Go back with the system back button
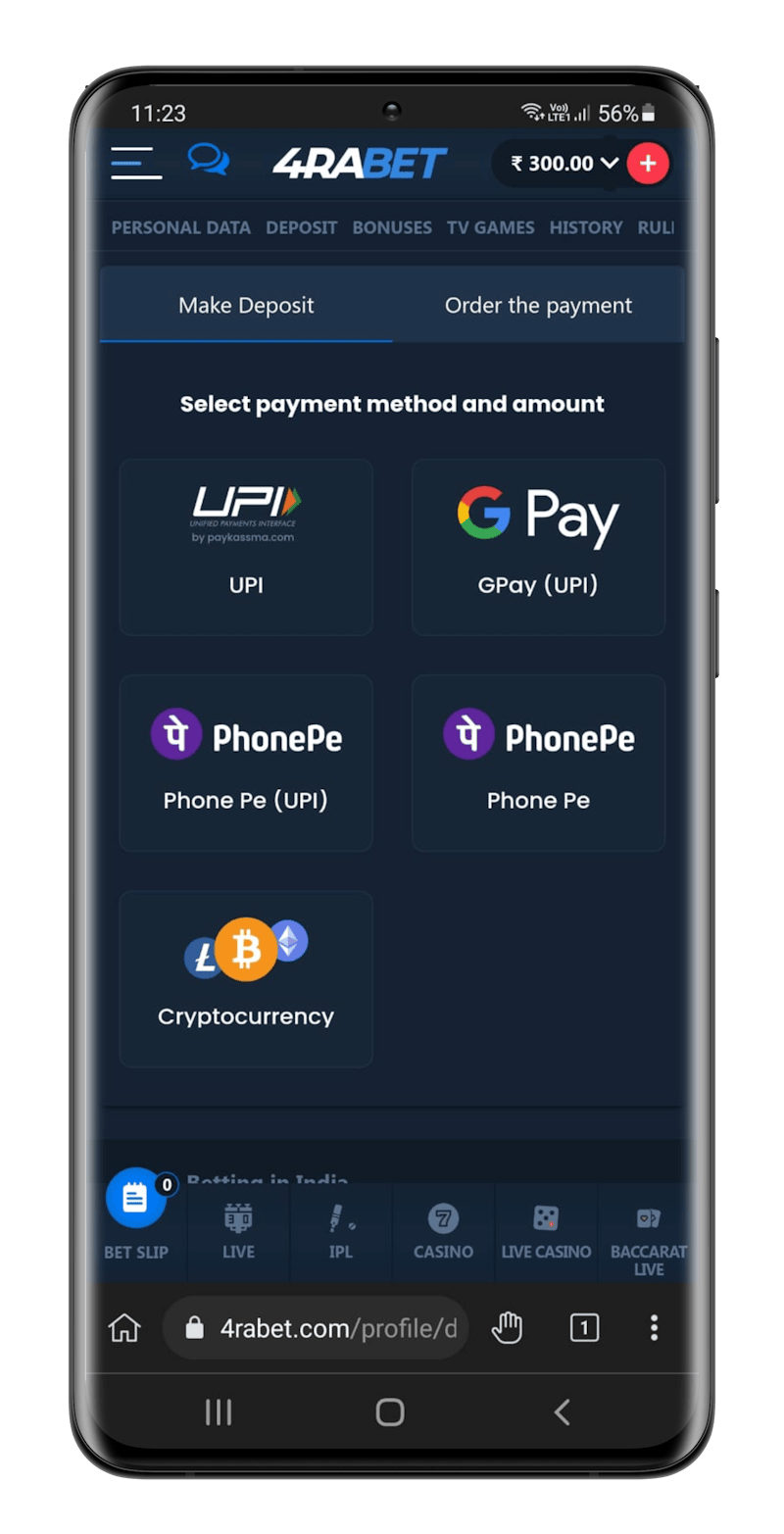Image resolution: width=784 pixels, height=1534 pixels. [x=562, y=1411]
